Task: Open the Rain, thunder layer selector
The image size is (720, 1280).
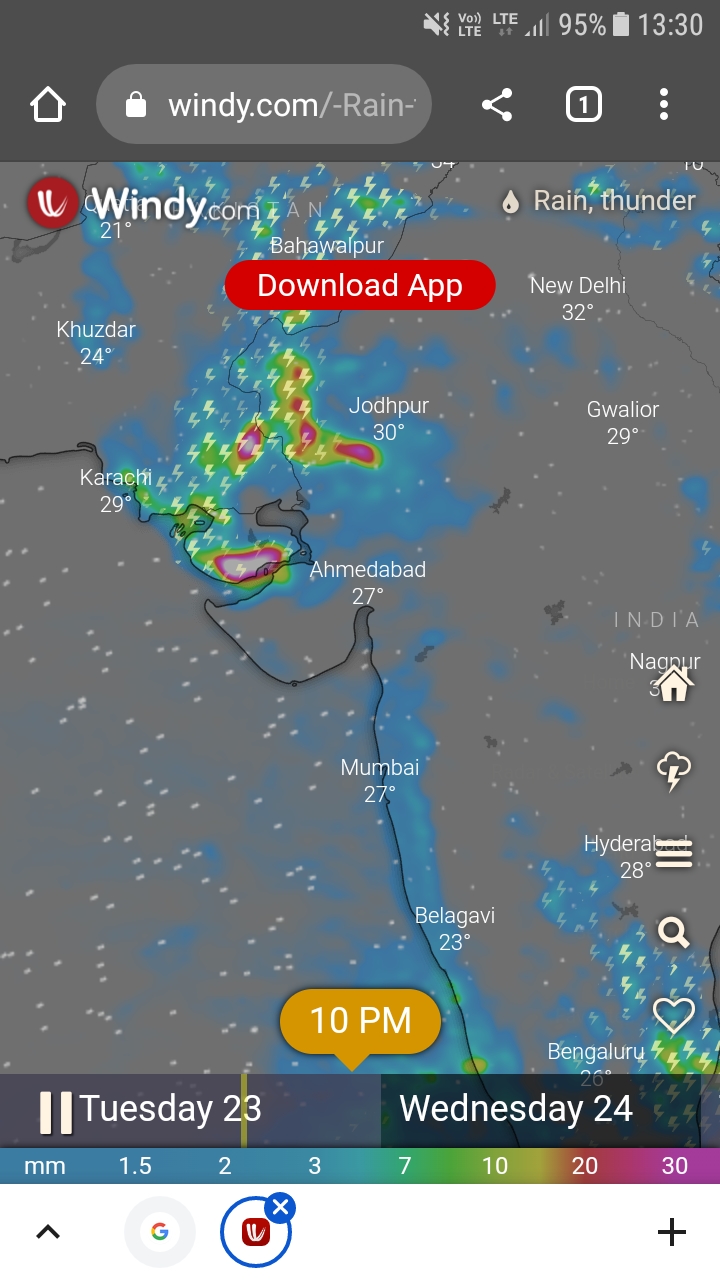Action: coord(599,201)
